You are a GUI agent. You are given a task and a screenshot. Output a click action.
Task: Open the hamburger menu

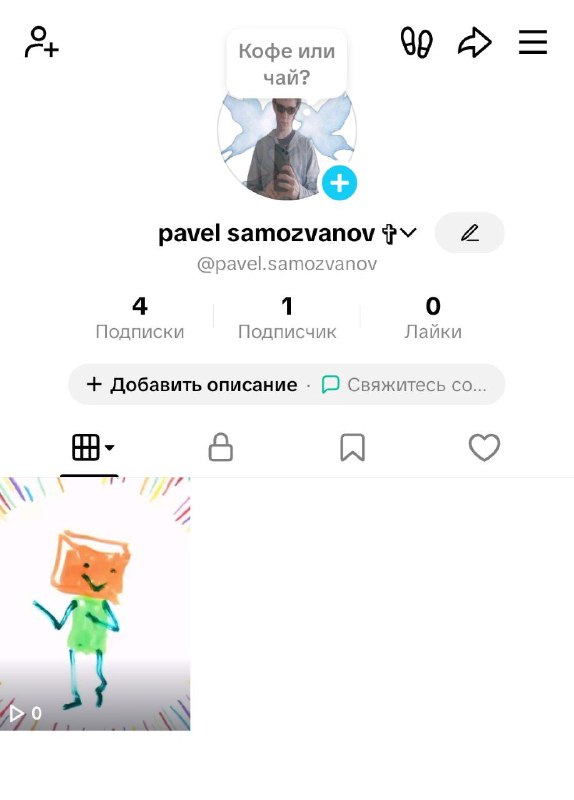[x=533, y=42]
